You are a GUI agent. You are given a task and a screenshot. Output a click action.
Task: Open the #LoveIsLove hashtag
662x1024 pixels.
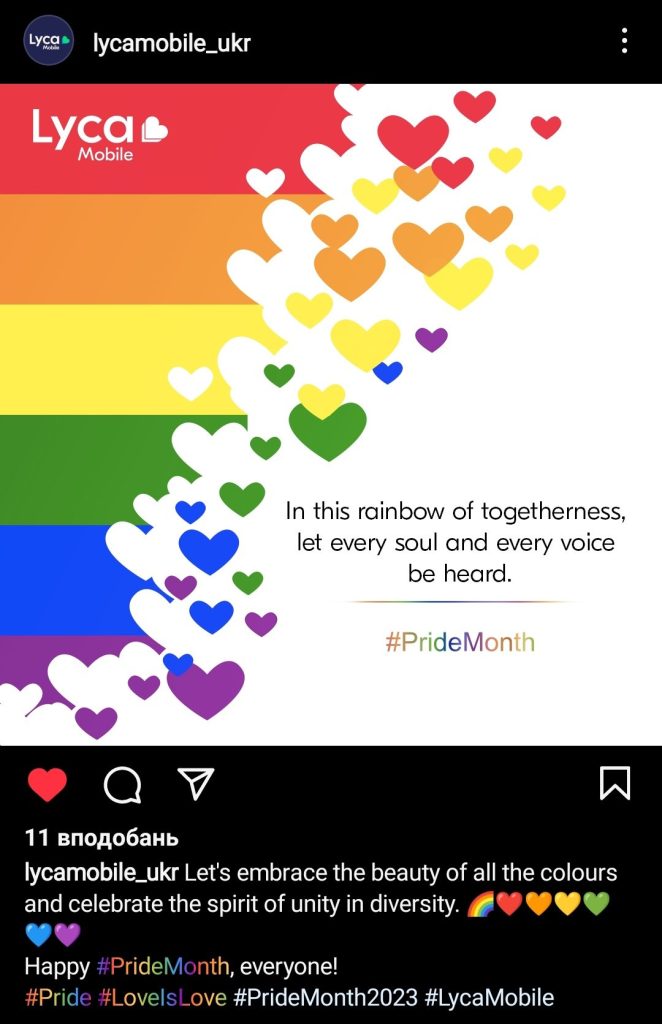click(162, 997)
